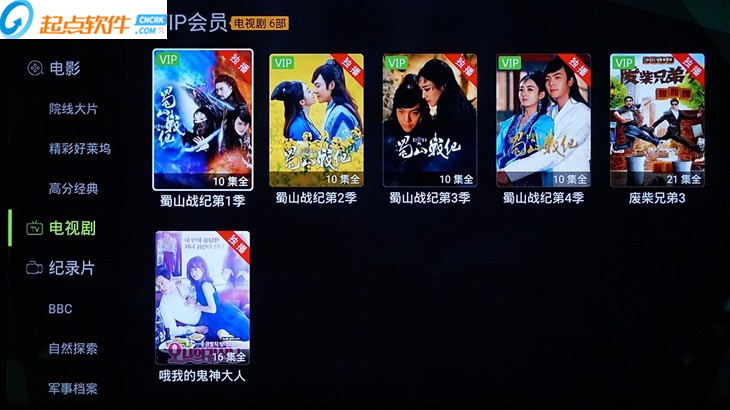Open the 纪录片 category
This screenshot has height=410, width=730.
tap(72, 268)
